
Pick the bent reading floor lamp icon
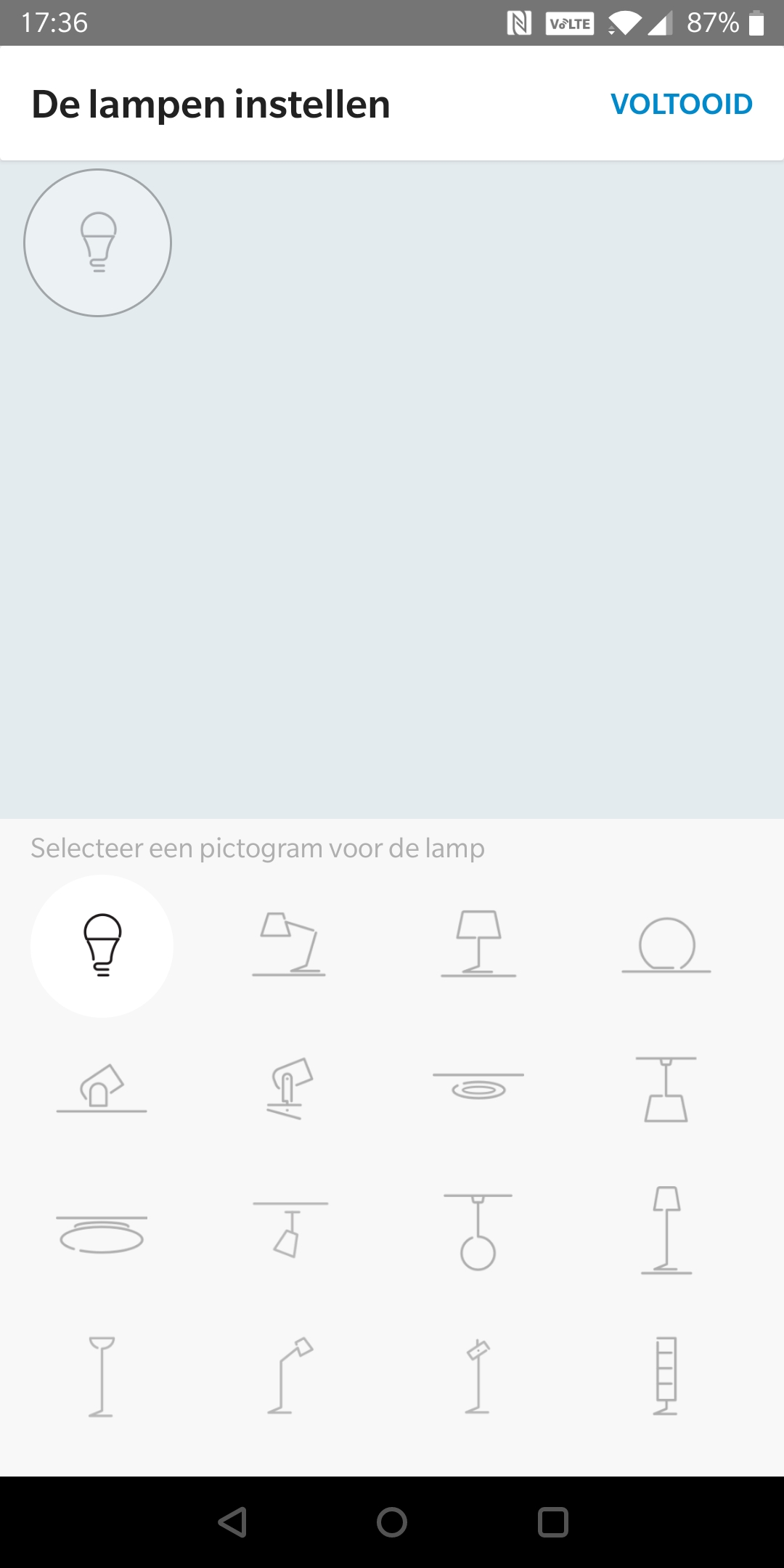290,1375
